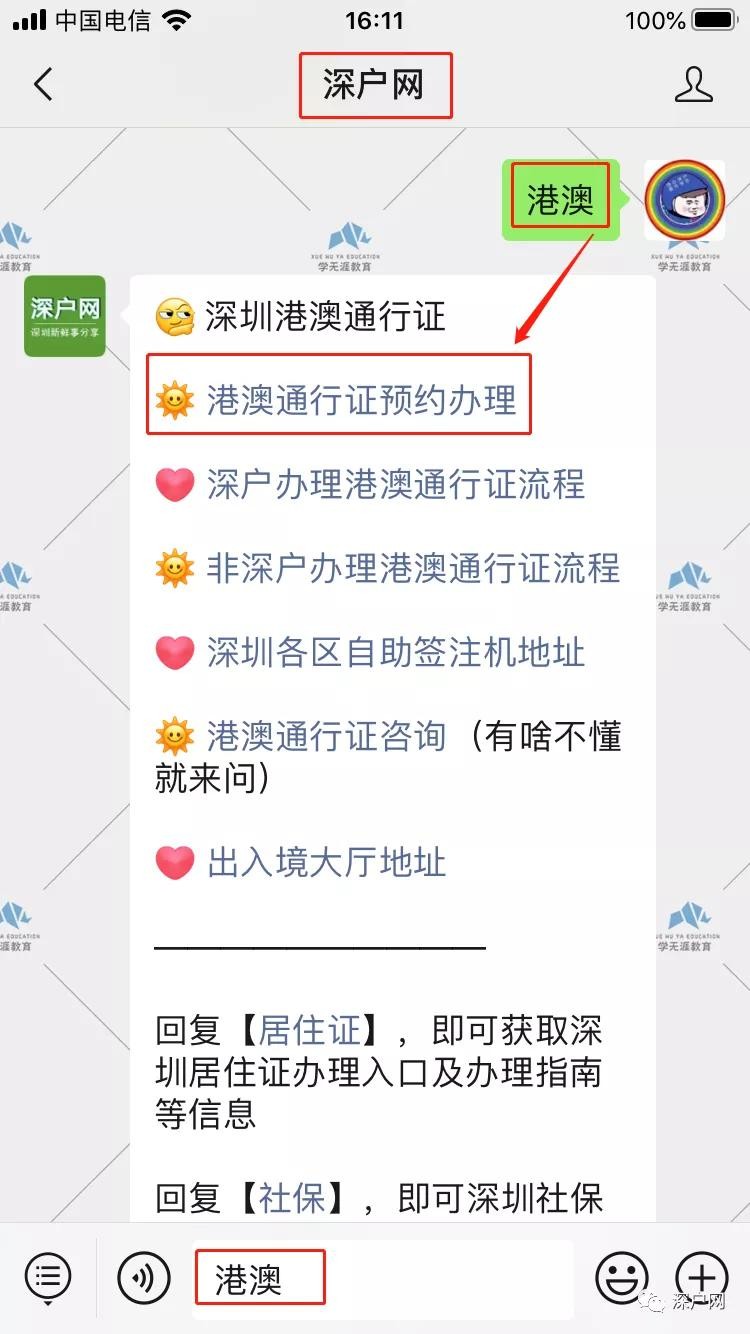Screen dimensions: 750x1334
Task: Tap the 社保 keyword link
Action: tap(292, 1198)
